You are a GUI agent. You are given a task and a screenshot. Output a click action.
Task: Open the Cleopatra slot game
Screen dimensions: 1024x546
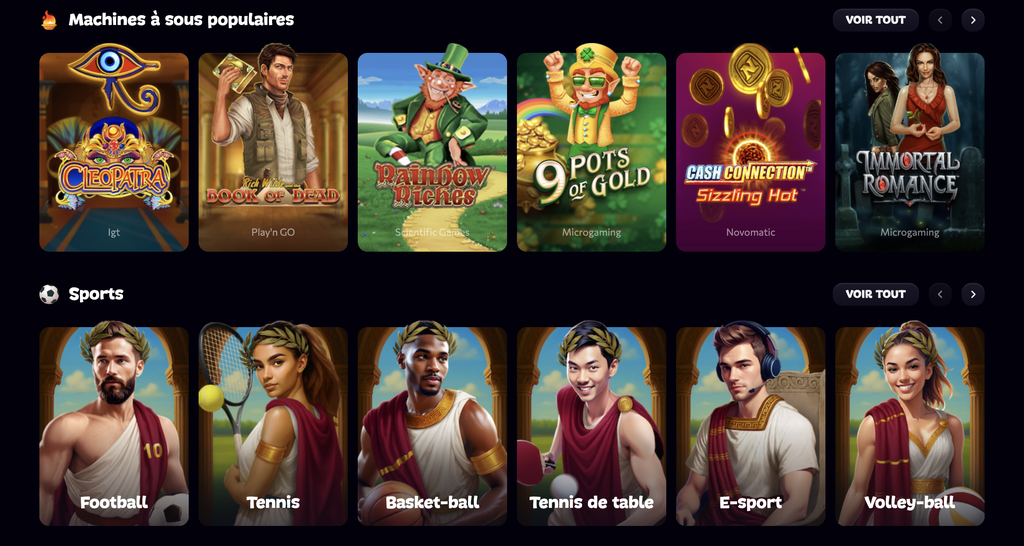coord(114,150)
